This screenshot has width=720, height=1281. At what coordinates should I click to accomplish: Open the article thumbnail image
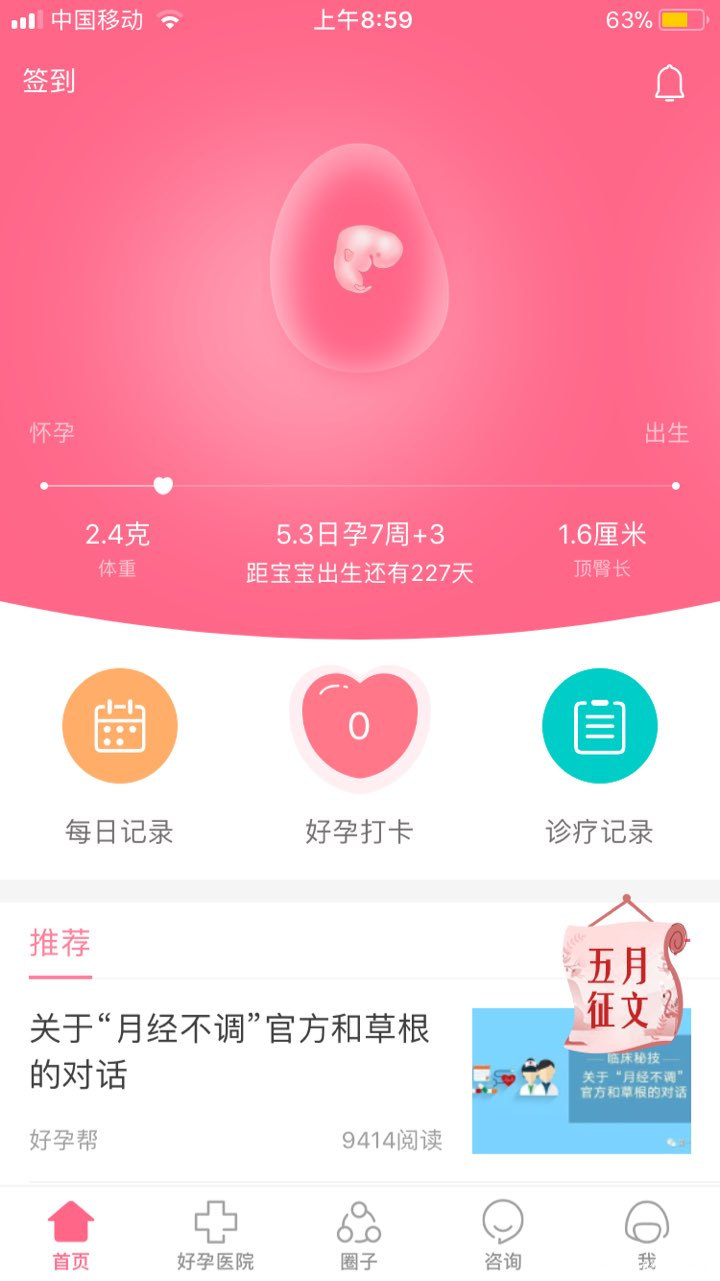[x=580, y=1085]
